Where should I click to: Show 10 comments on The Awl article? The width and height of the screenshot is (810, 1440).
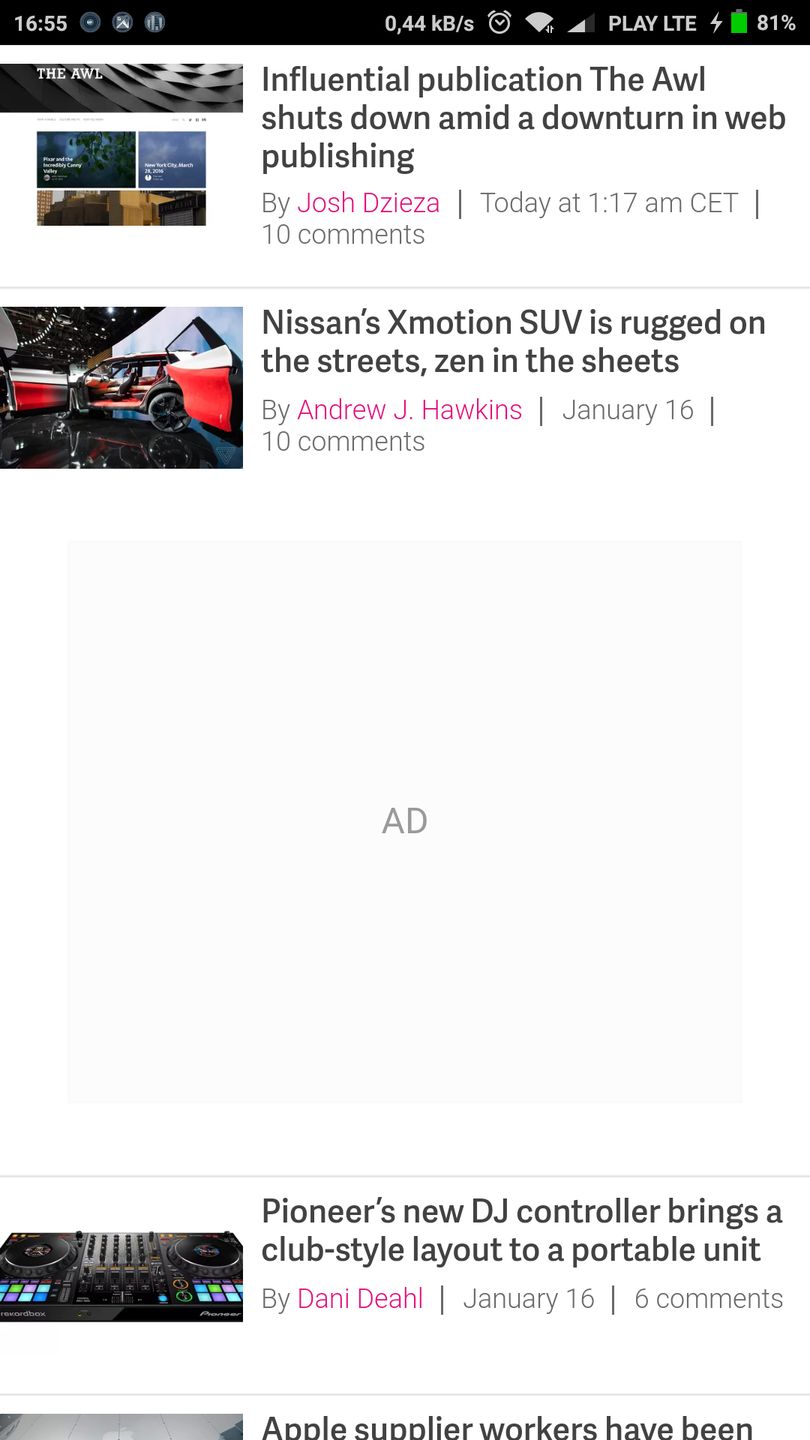(343, 235)
